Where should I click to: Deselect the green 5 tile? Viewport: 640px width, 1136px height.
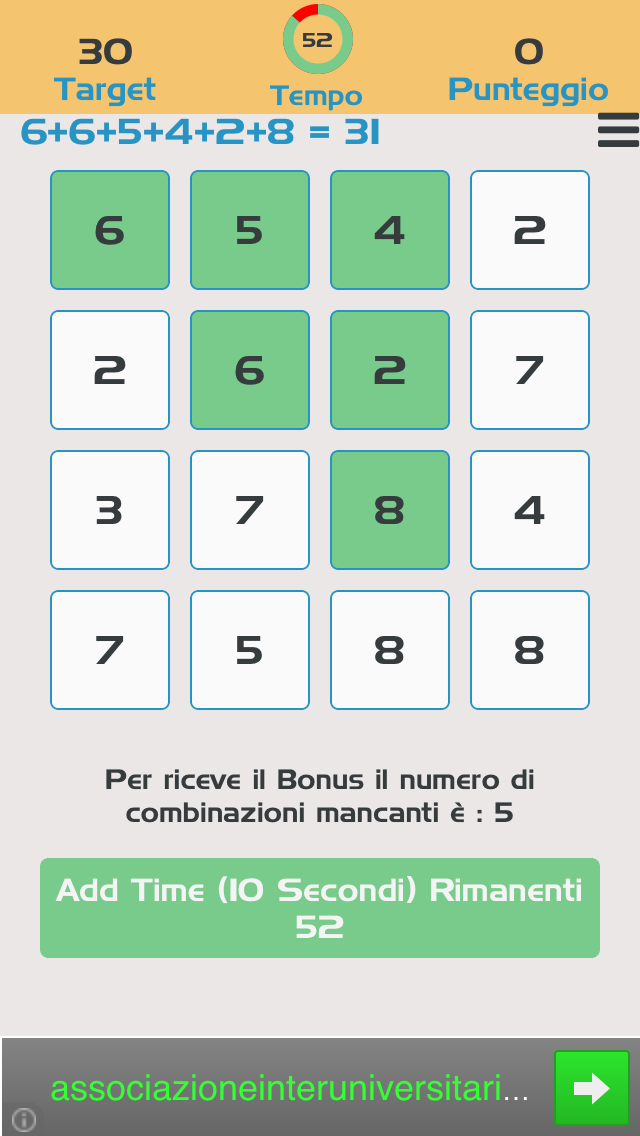(250, 230)
